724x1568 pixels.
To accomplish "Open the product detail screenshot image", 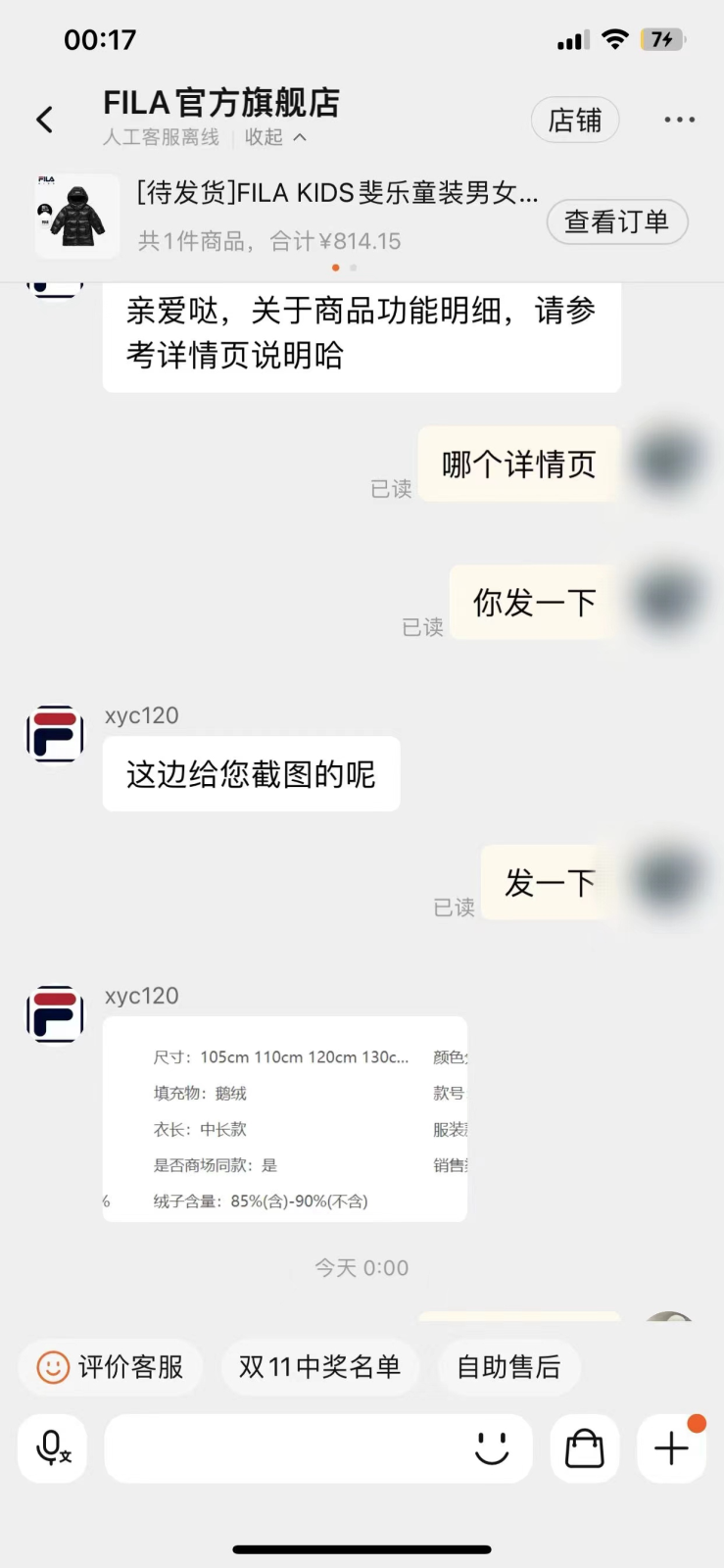I will pos(285,1119).
